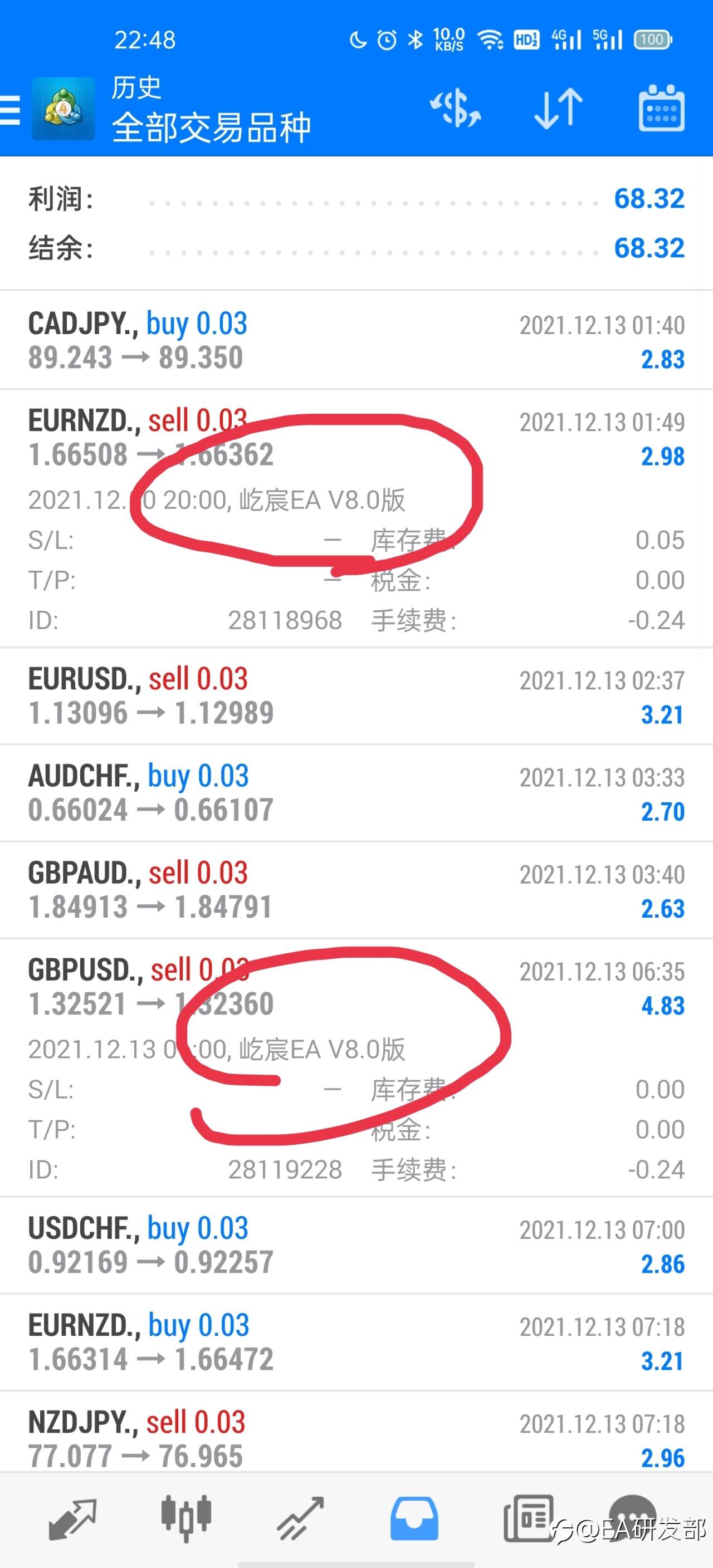Expand the EURUSD sell 0.03 trade
This screenshot has height=1568, width=713.
356,695
